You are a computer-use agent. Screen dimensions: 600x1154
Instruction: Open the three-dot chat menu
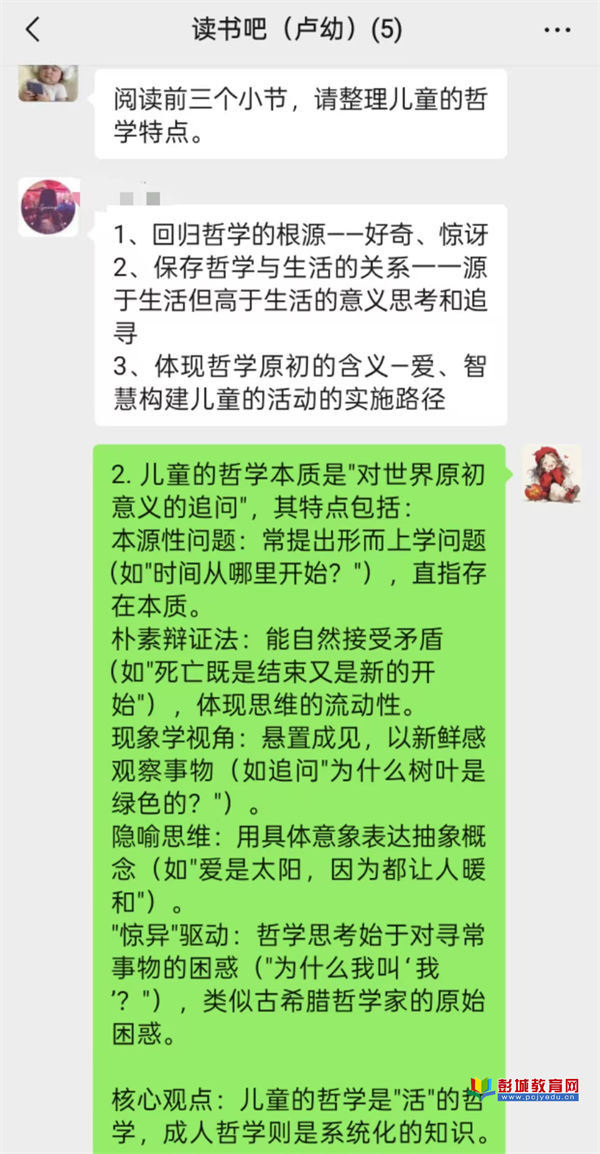click(x=557, y=30)
